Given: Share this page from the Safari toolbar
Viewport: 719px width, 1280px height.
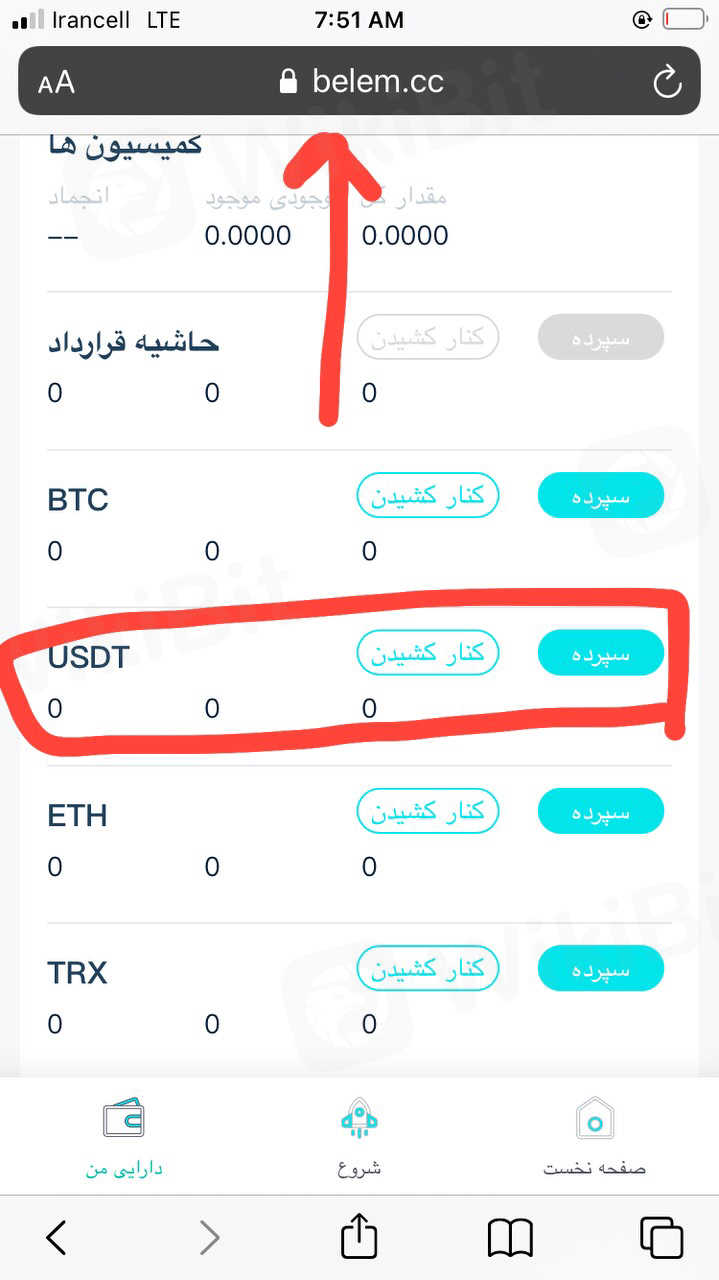Looking at the screenshot, I should [x=359, y=1238].
